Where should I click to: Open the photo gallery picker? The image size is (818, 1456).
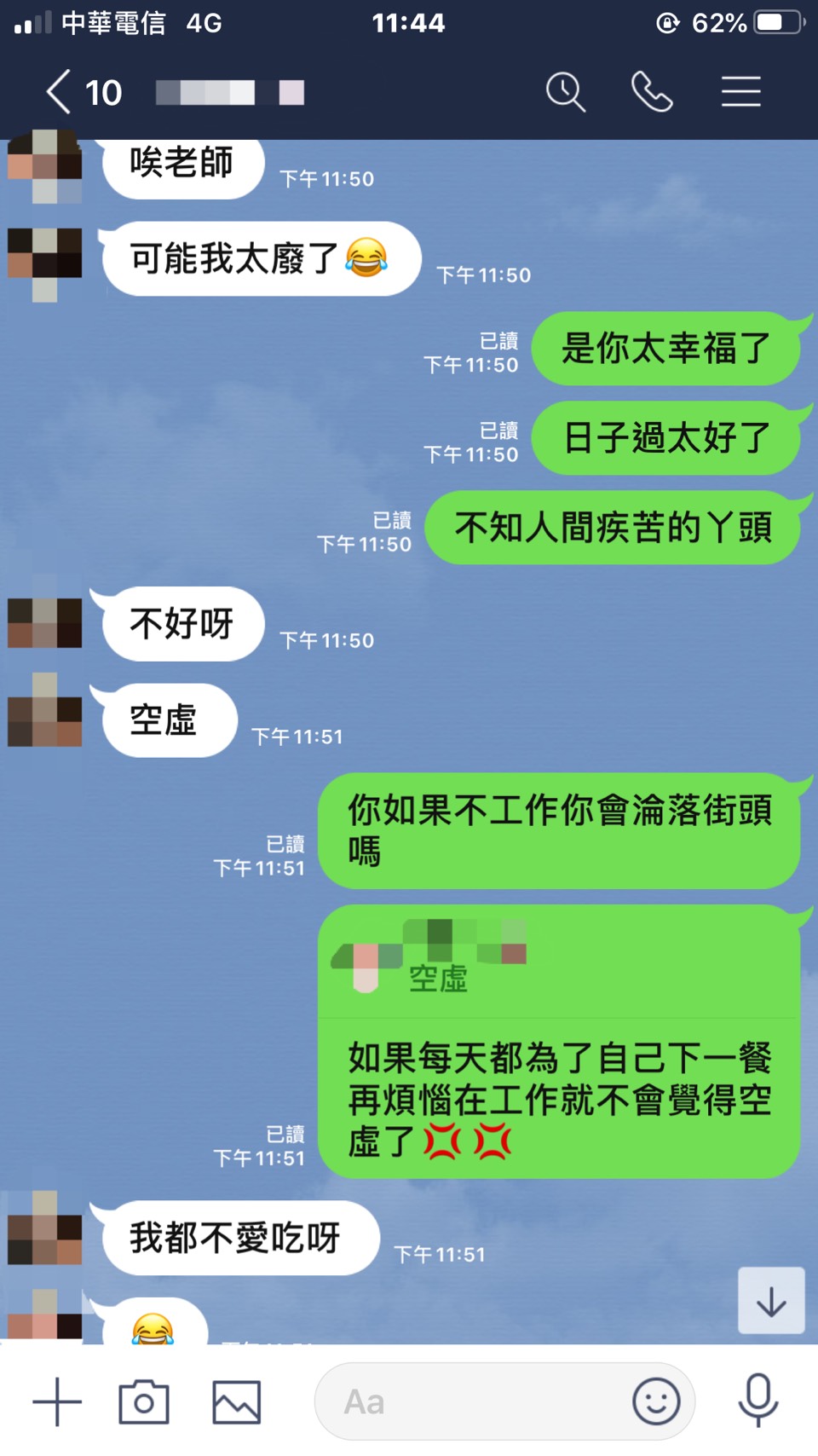point(236,1401)
